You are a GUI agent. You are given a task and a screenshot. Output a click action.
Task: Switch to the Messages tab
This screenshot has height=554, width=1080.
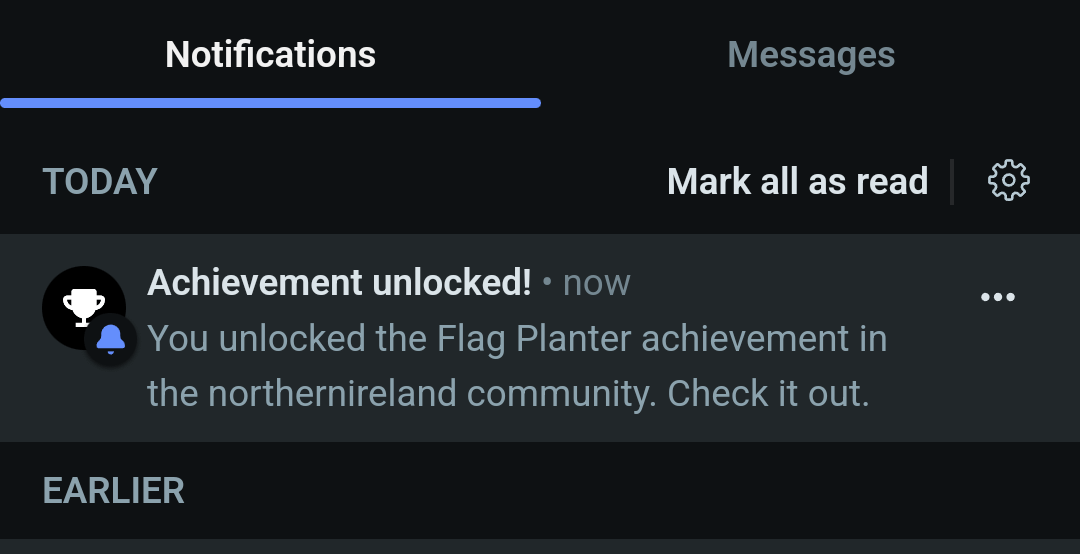pyautogui.click(x=811, y=55)
